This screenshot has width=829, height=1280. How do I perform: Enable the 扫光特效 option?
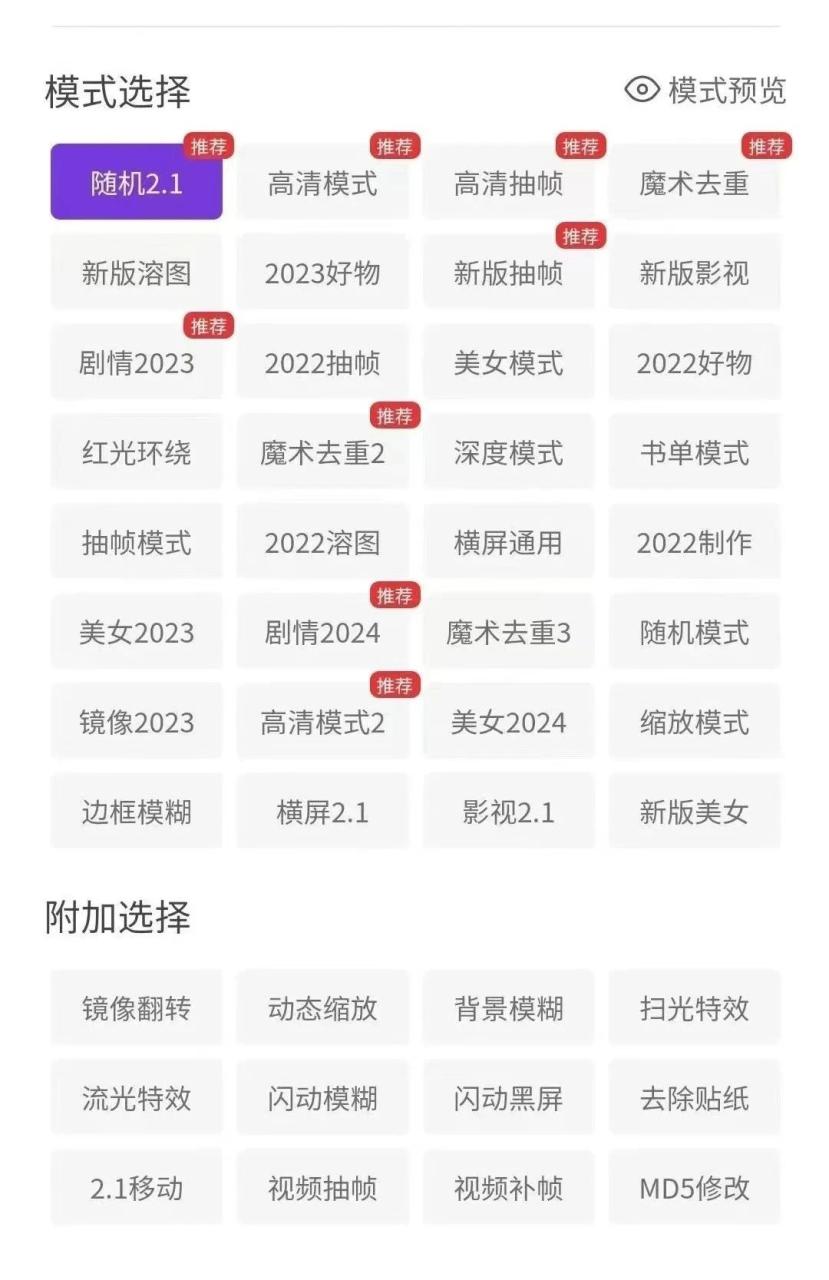[695, 1007]
